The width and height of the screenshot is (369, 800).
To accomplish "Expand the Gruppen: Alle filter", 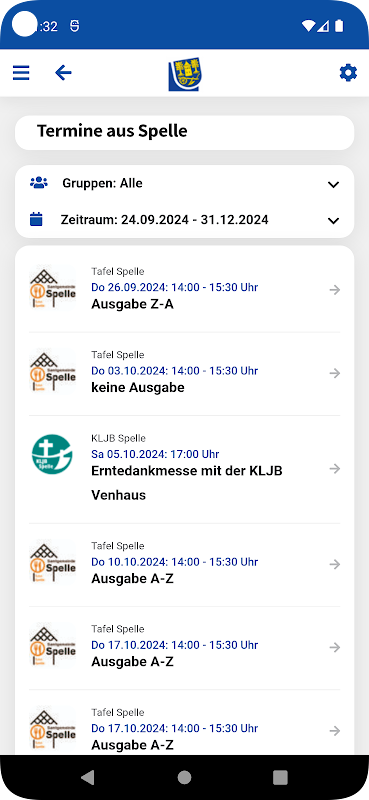I will coord(184,184).
